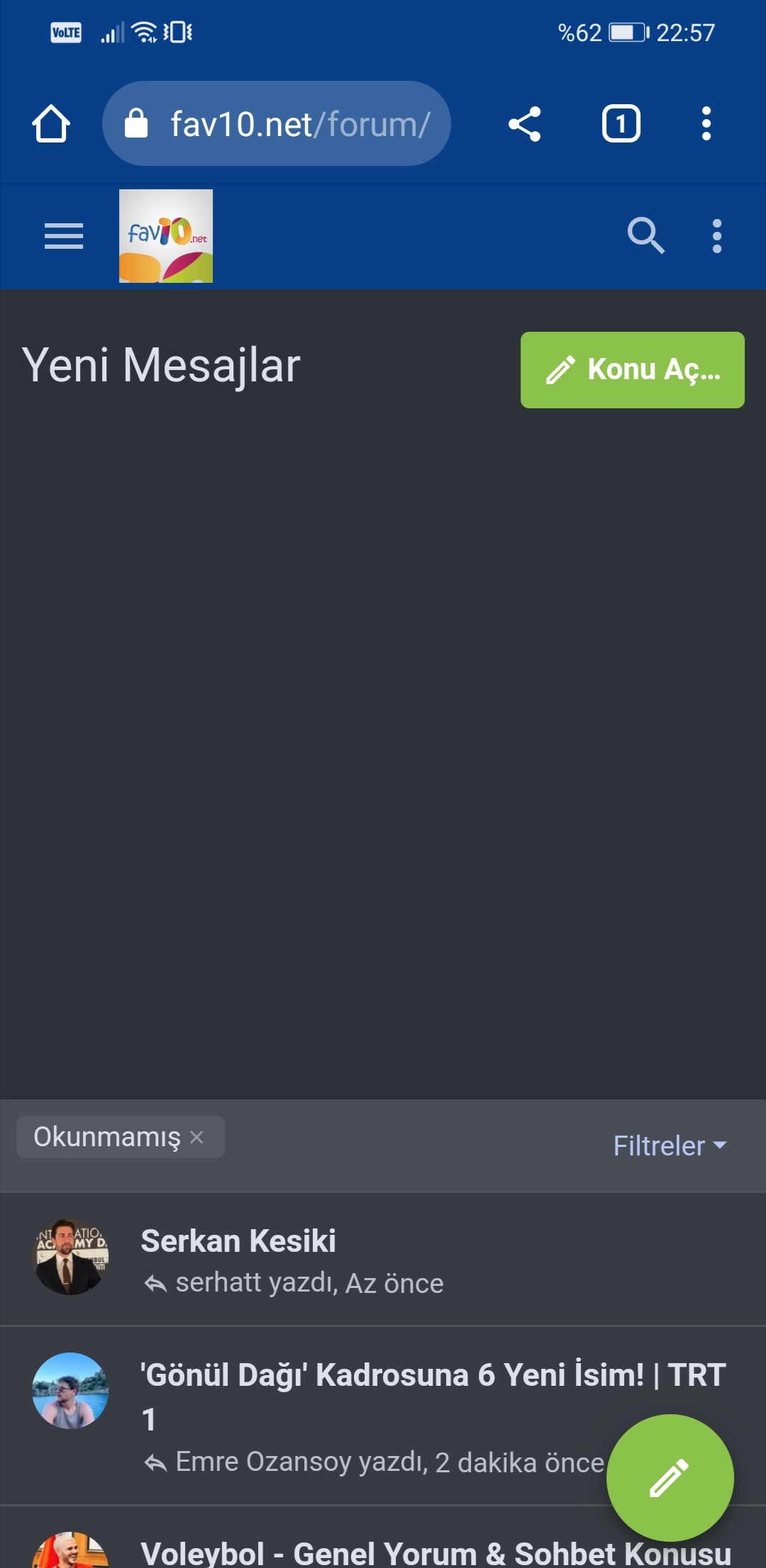Open Voleybol - Genel Yorum thread
Screen dimensions: 766x1568
click(435, 1552)
